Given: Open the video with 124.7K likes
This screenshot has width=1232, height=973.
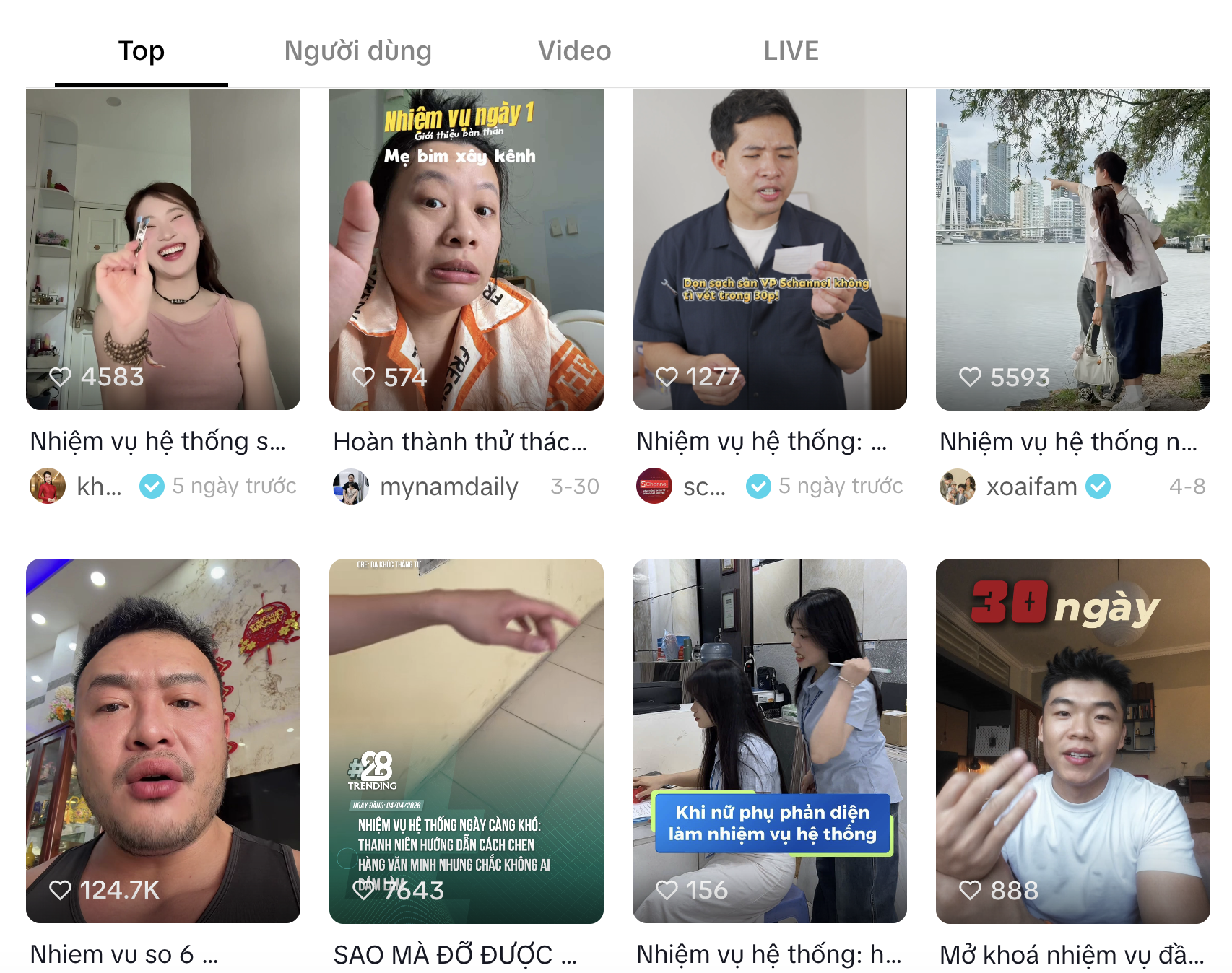Looking at the screenshot, I should click(163, 740).
